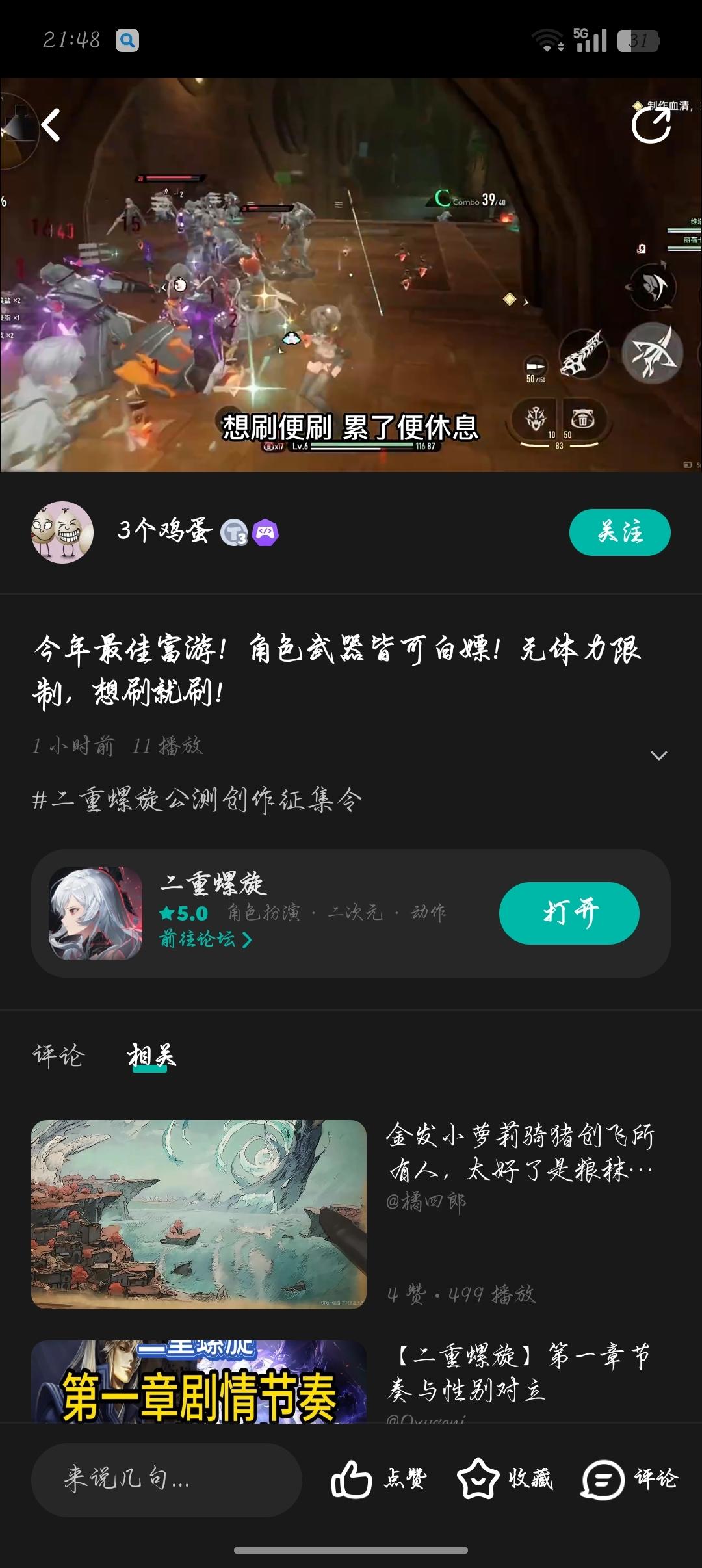The image size is (702, 1568).
Task: Open the 第一章剧情节奏 related video
Action: click(199, 1382)
